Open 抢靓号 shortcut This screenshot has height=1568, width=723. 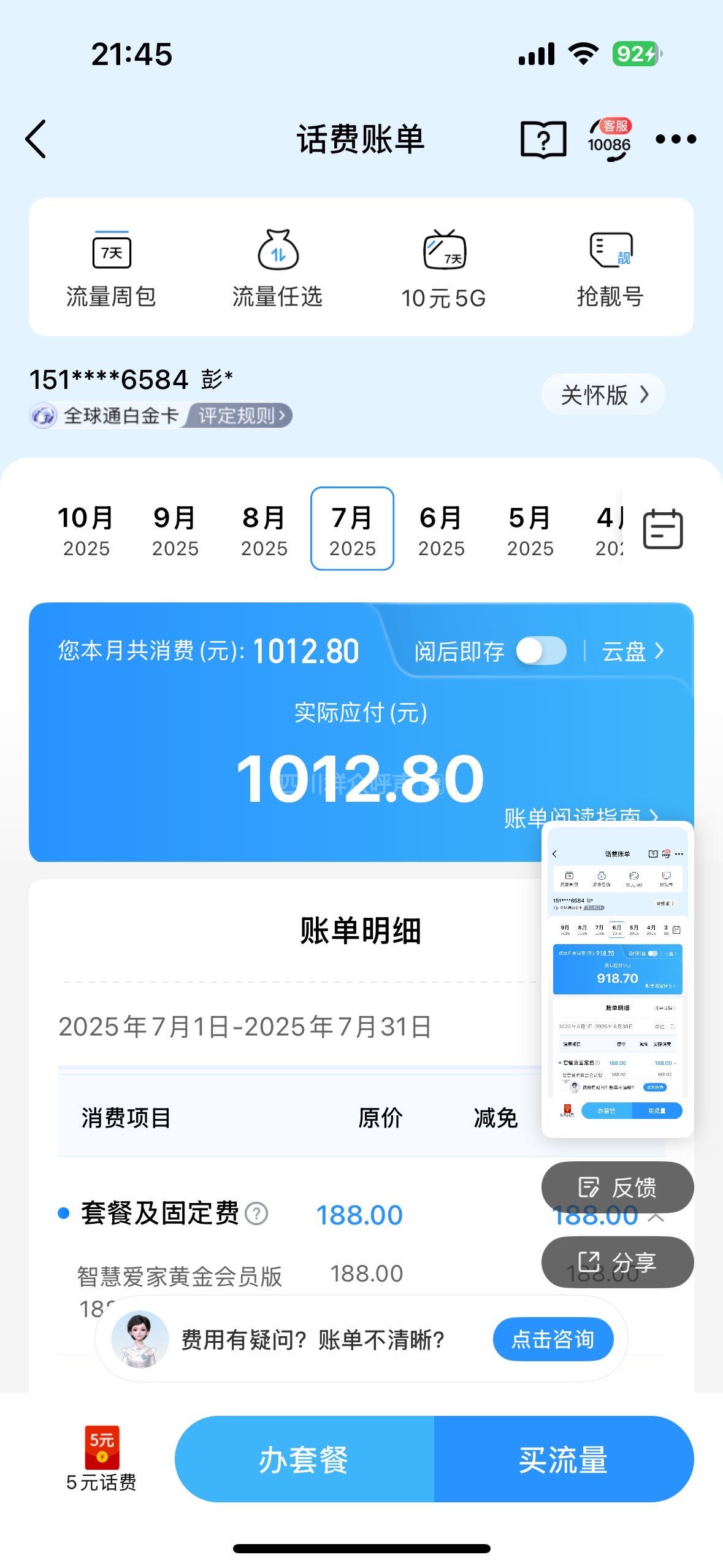[611, 269]
